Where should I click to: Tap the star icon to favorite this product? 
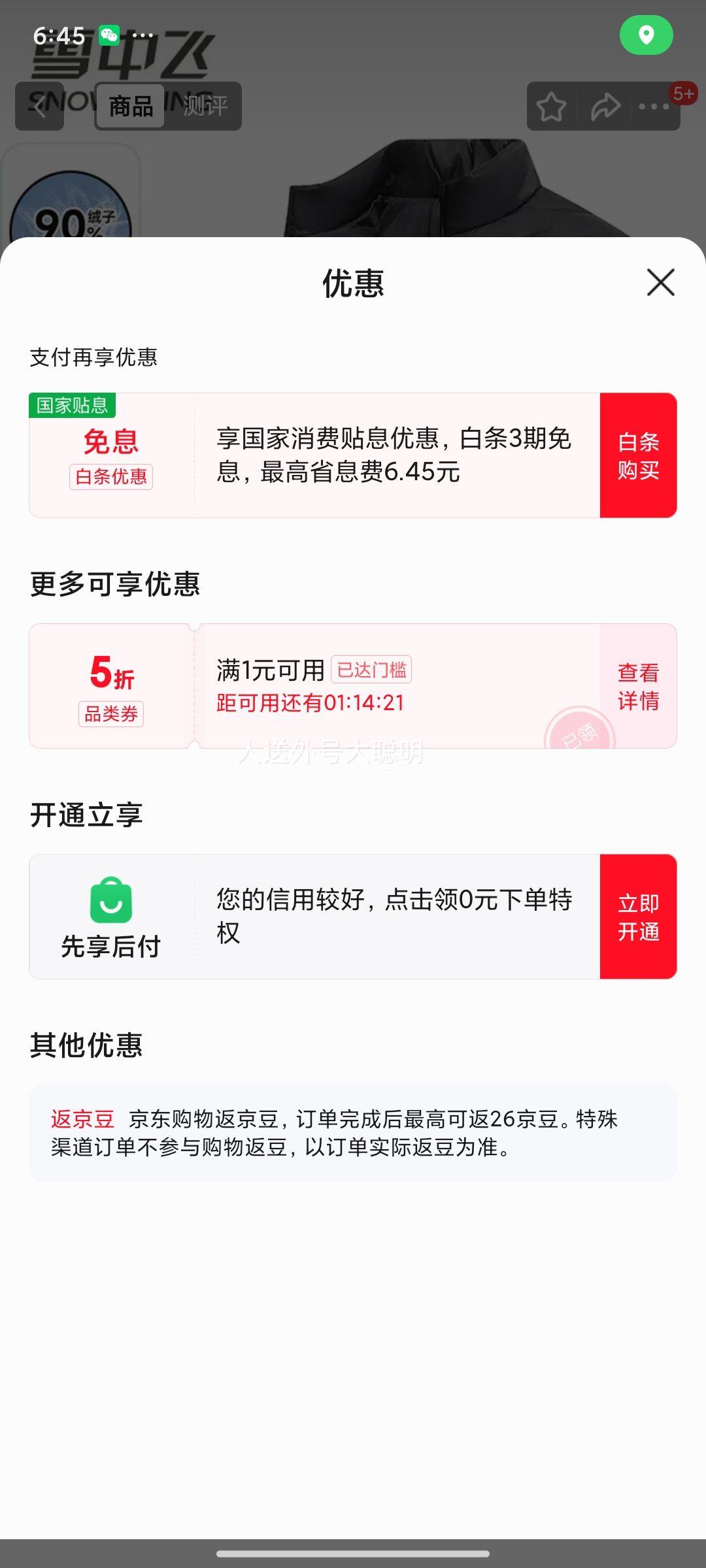(x=552, y=105)
